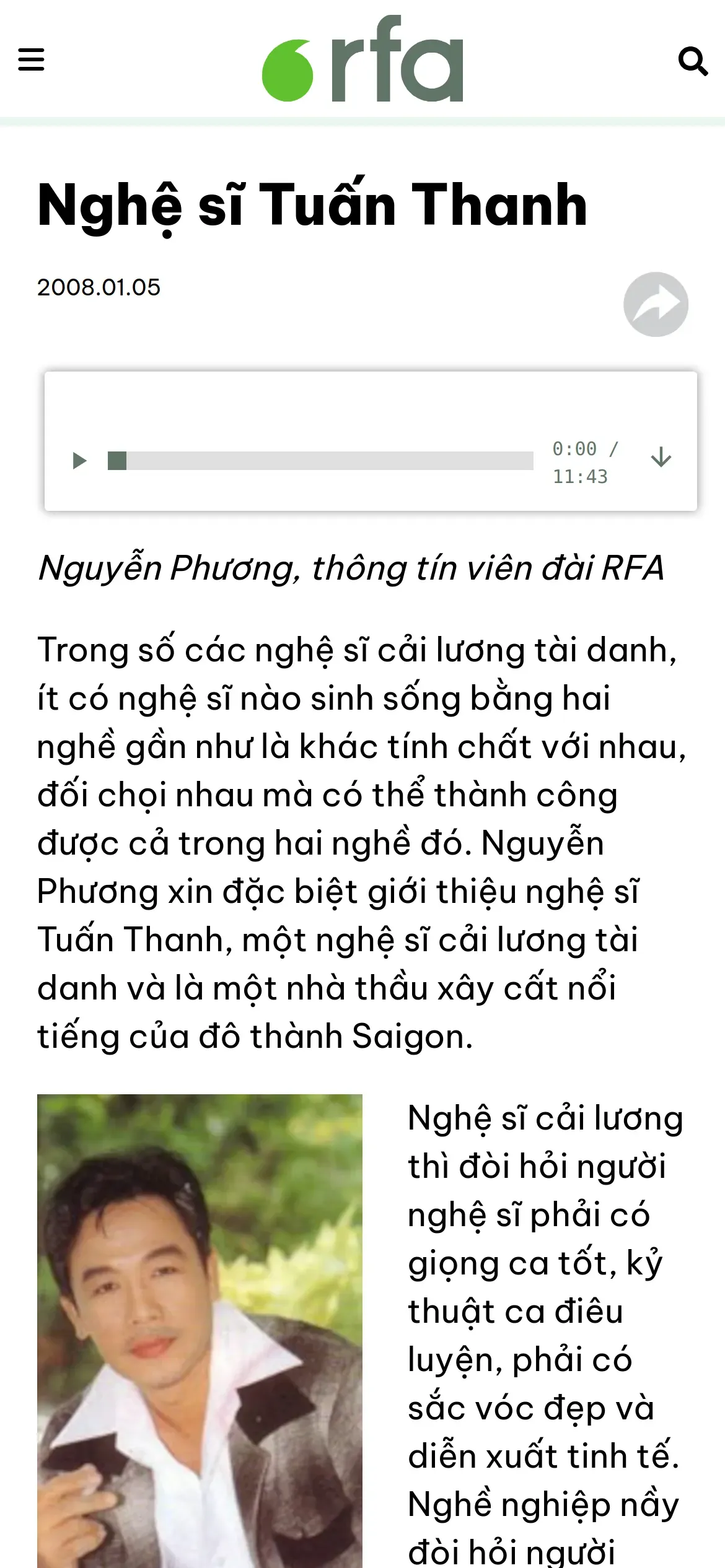Share this article
The image size is (725, 1568).
pyautogui.click(x=656, y=304)
